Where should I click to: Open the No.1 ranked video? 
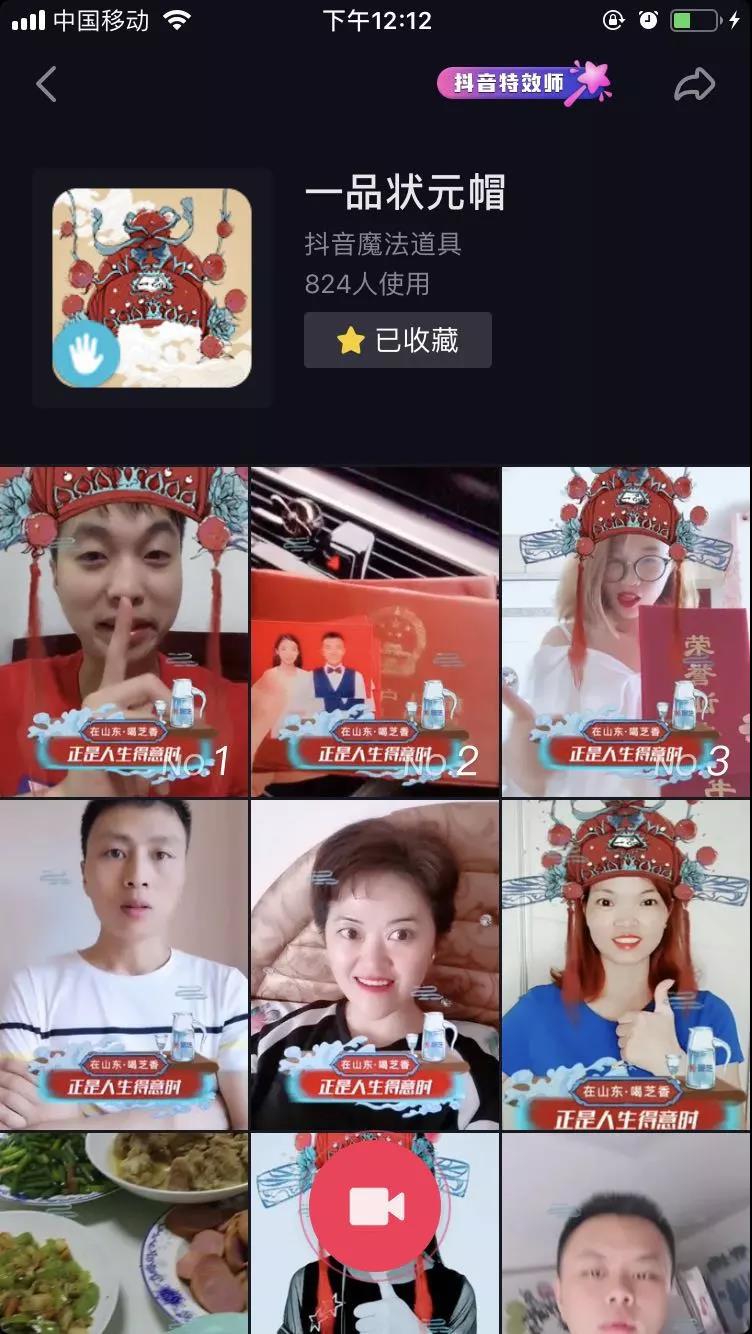(124, 632)
